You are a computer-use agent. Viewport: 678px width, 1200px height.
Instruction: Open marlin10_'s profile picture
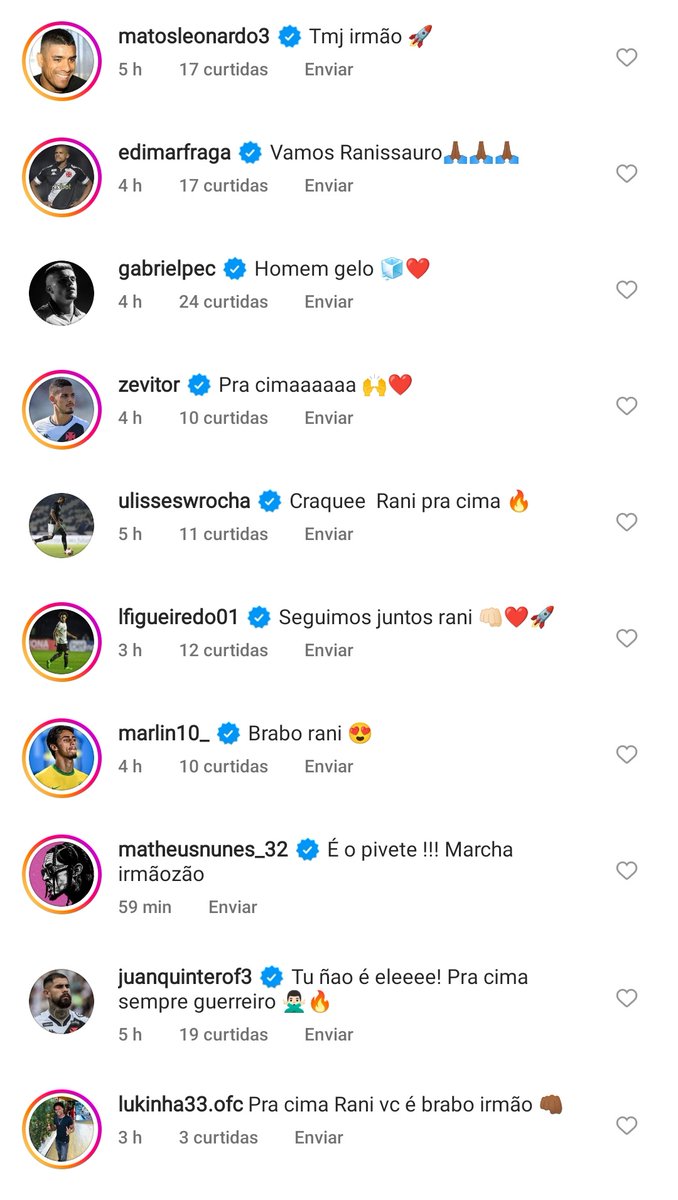62,758
